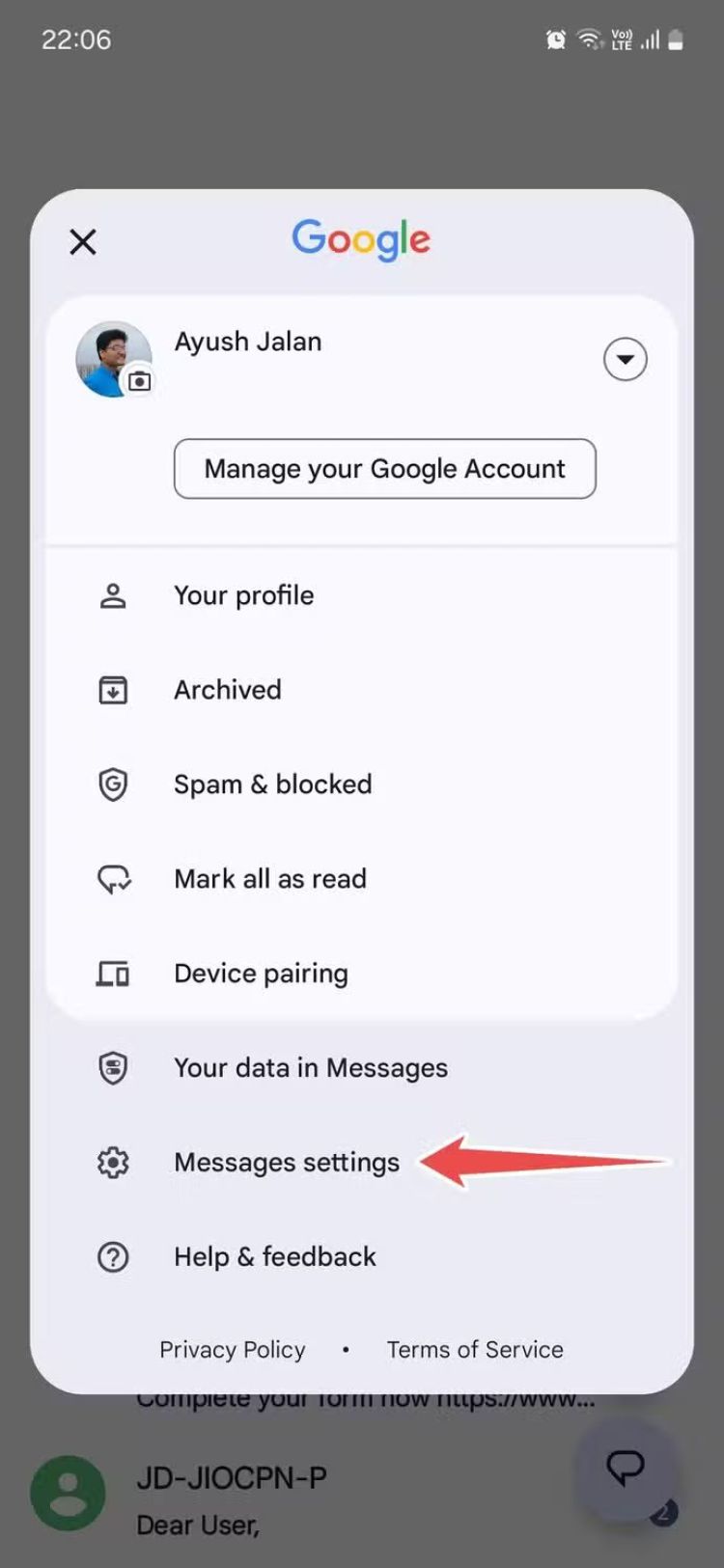This screenshot has height=1568, width=724.
Task: Open Messages settings
Action: (x=362, y=1163)
